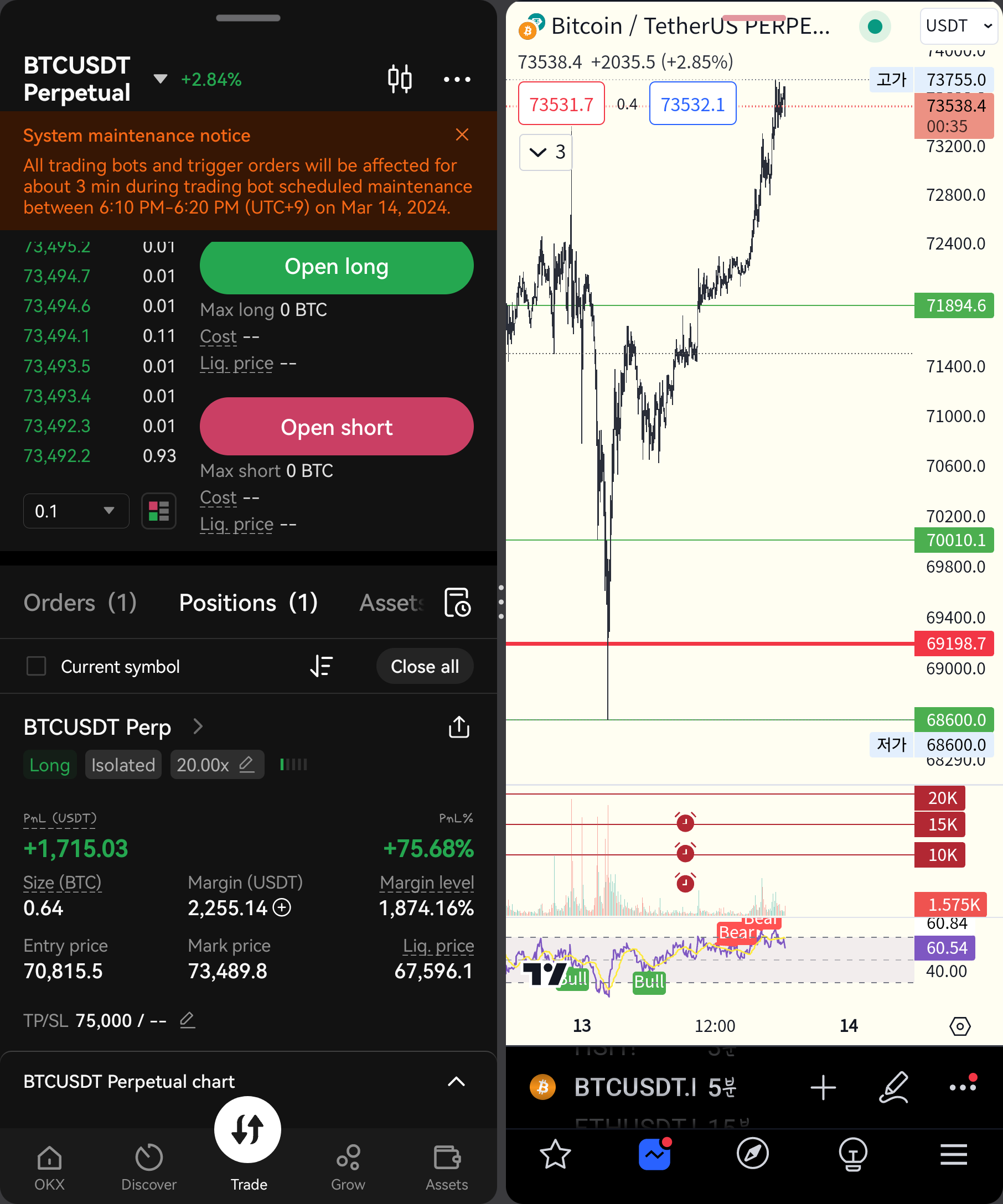The image size is (1003, 1204).
Task: Add margin with the plus icon
Action: pos(282,907)
